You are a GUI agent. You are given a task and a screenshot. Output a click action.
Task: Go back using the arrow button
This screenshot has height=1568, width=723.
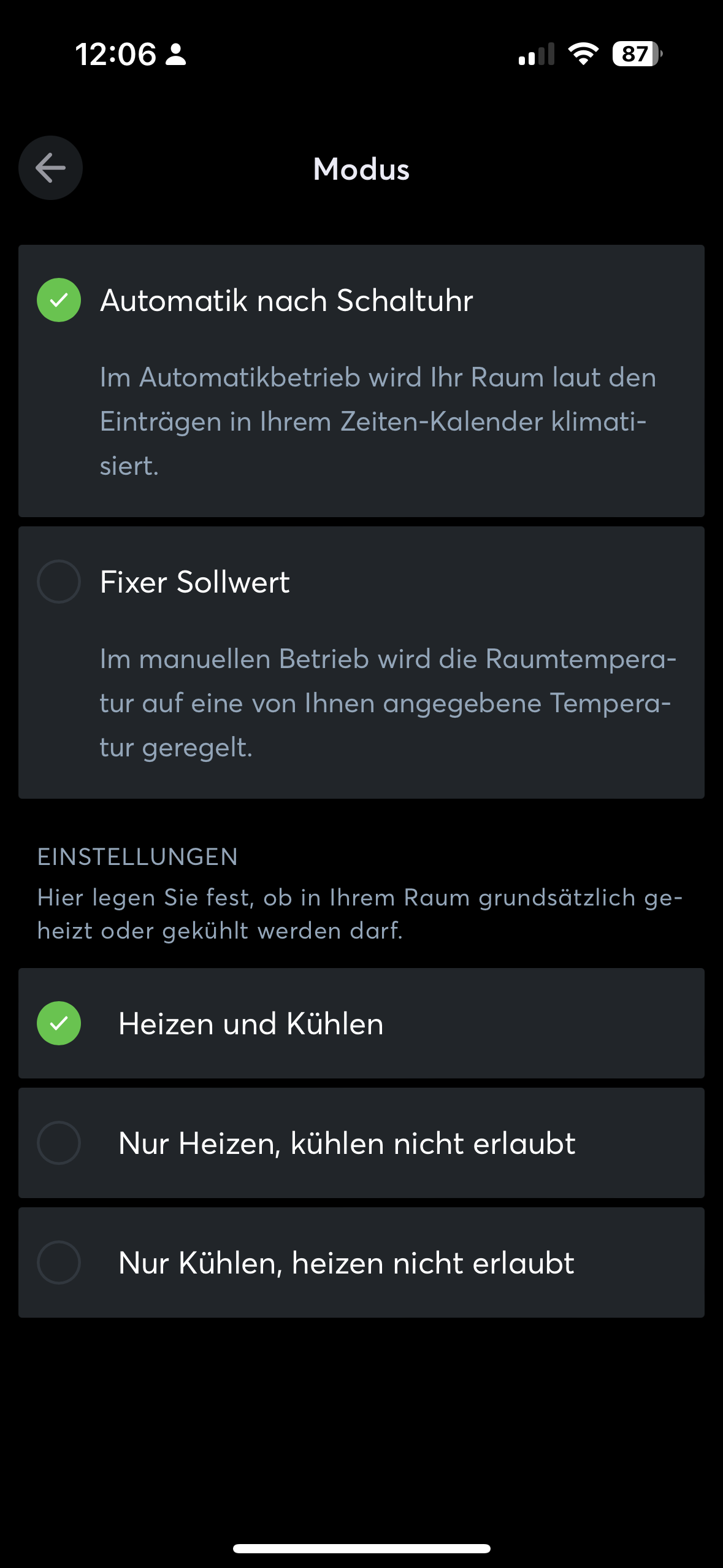point(50,167)
